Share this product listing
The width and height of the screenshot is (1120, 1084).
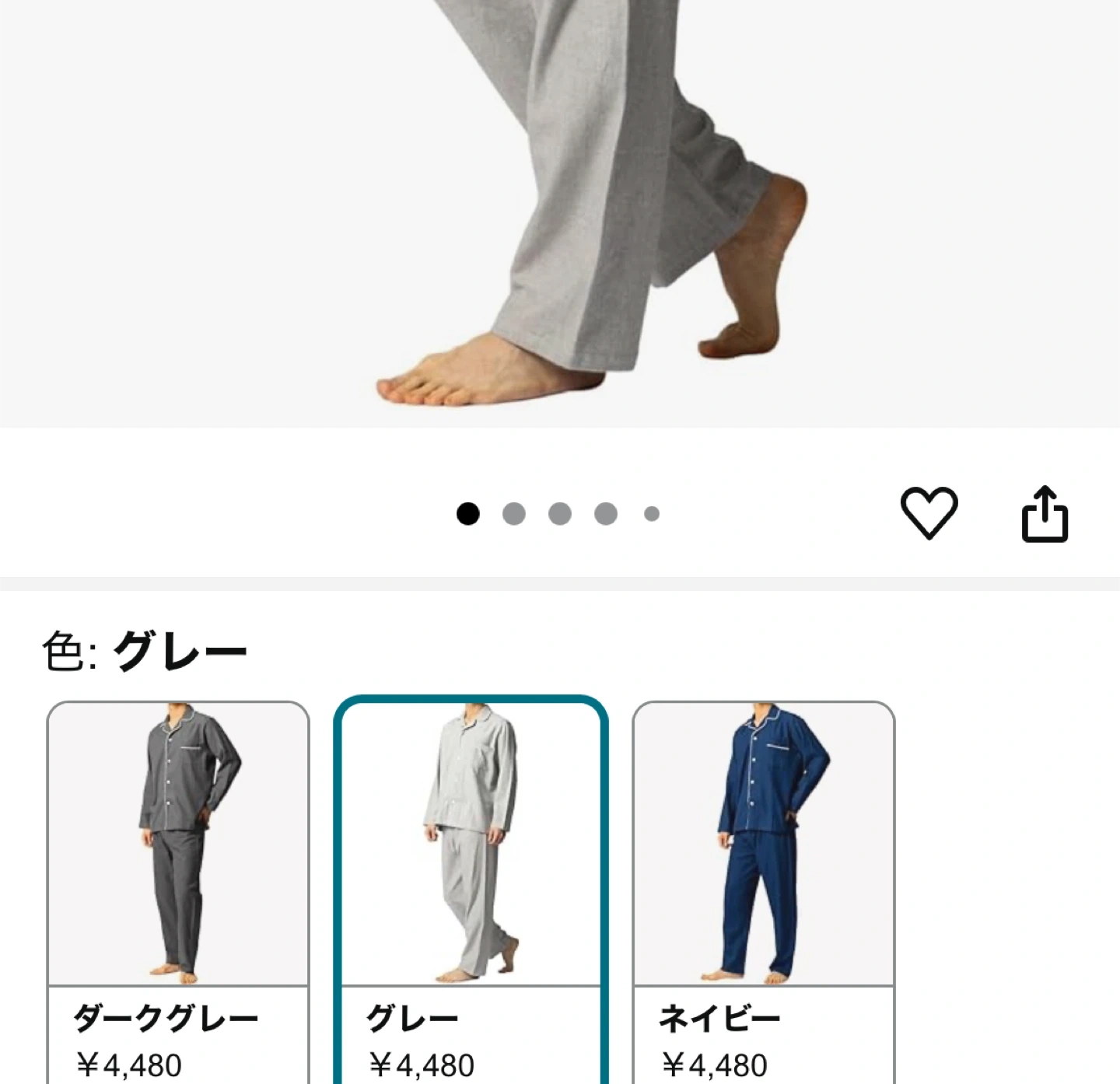pos(1045,514)
